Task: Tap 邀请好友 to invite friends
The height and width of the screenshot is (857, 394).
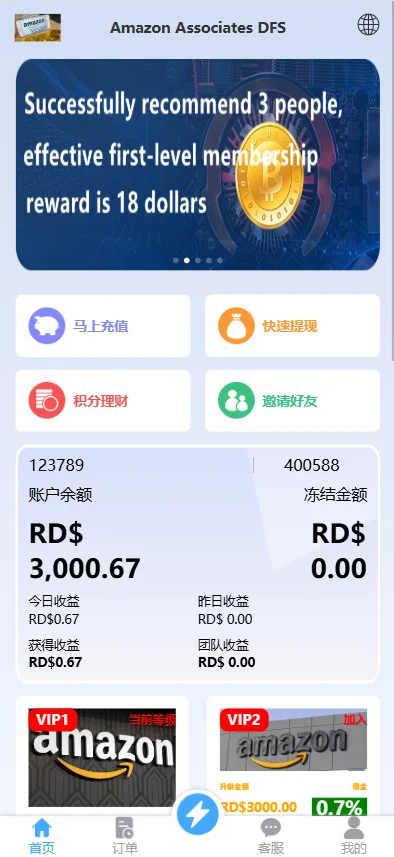Action: [x=292, y=401]
